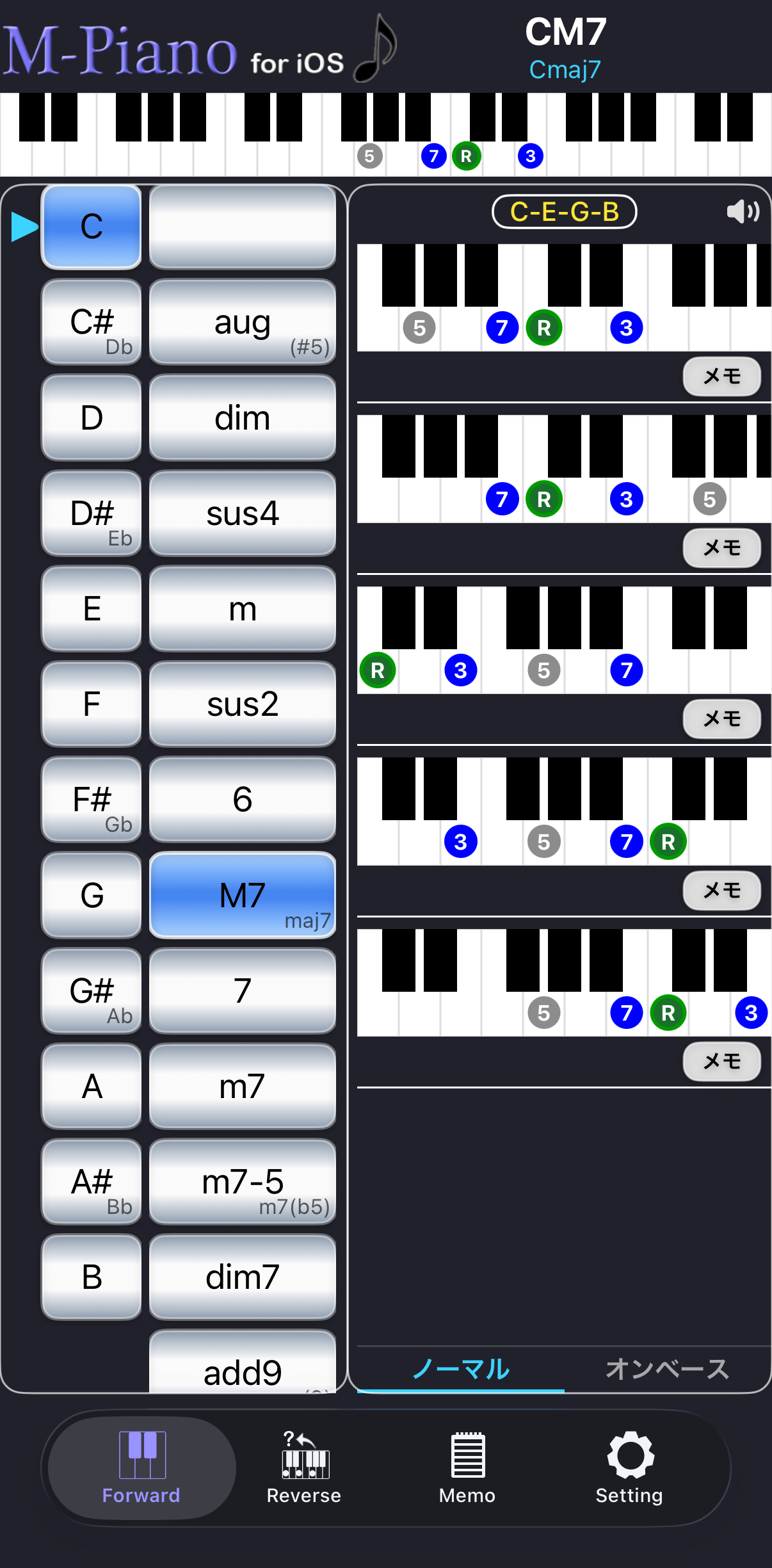Open the メモ button under the second inversion
772x1568 pixels.
[x=721, y=548]
